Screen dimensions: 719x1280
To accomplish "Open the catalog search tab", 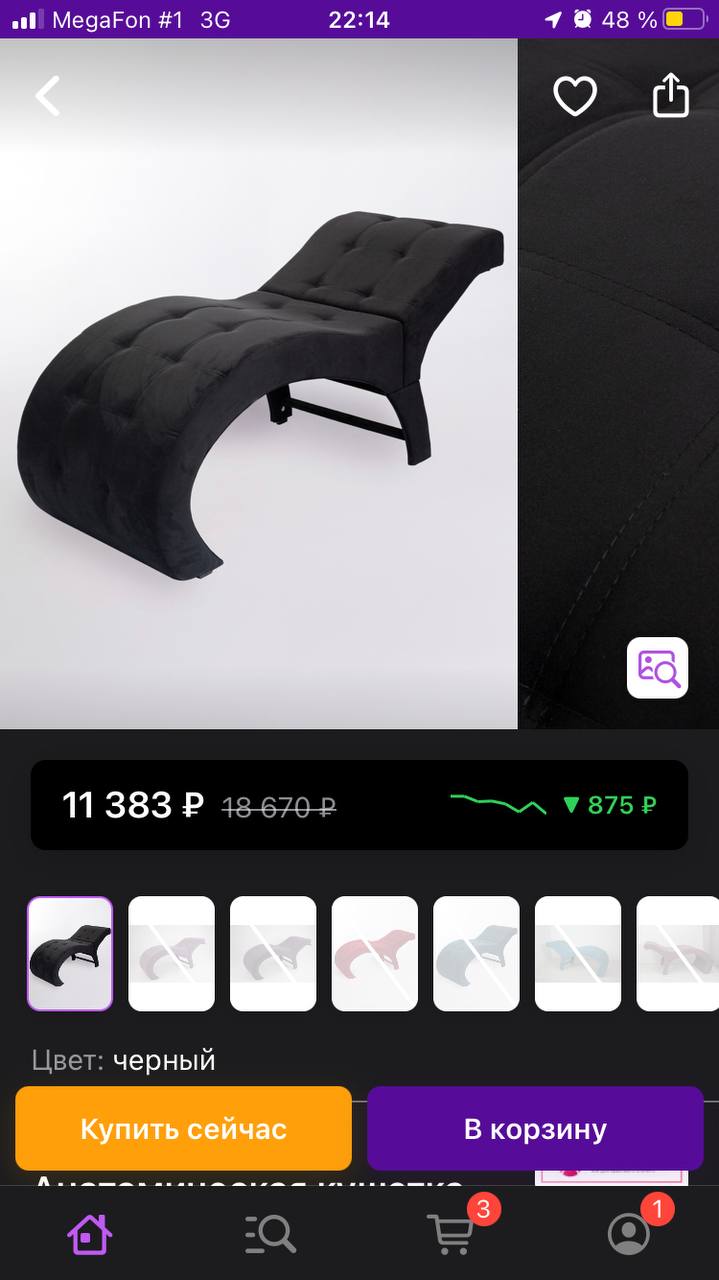I will click(270, 1234).
